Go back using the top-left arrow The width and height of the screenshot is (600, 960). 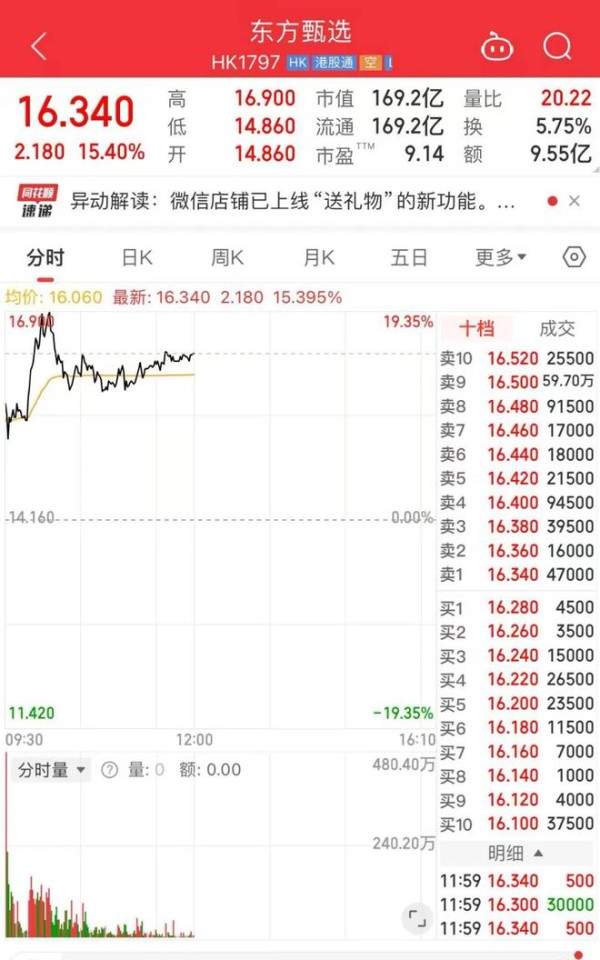(x=39, y=47)
